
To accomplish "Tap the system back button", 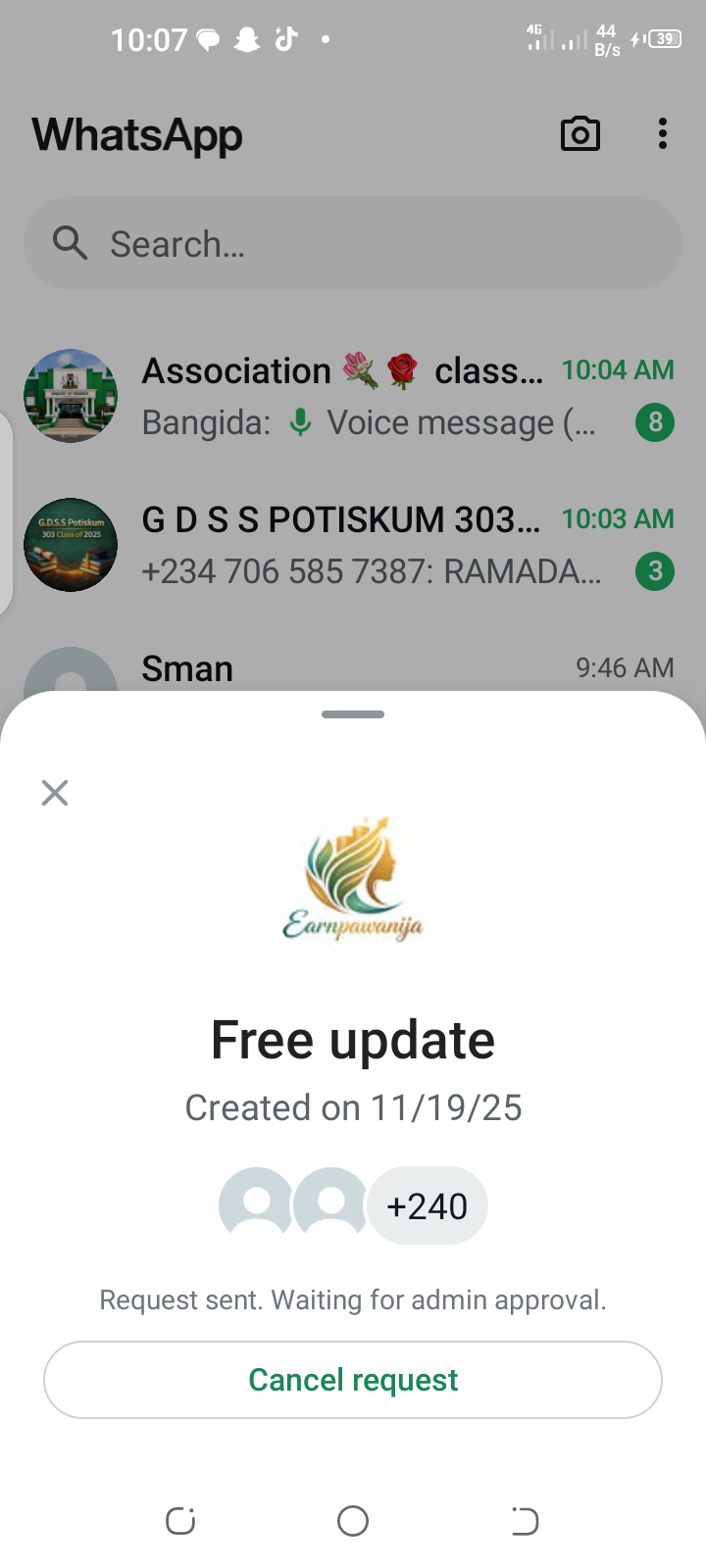I will point(525,1521).
